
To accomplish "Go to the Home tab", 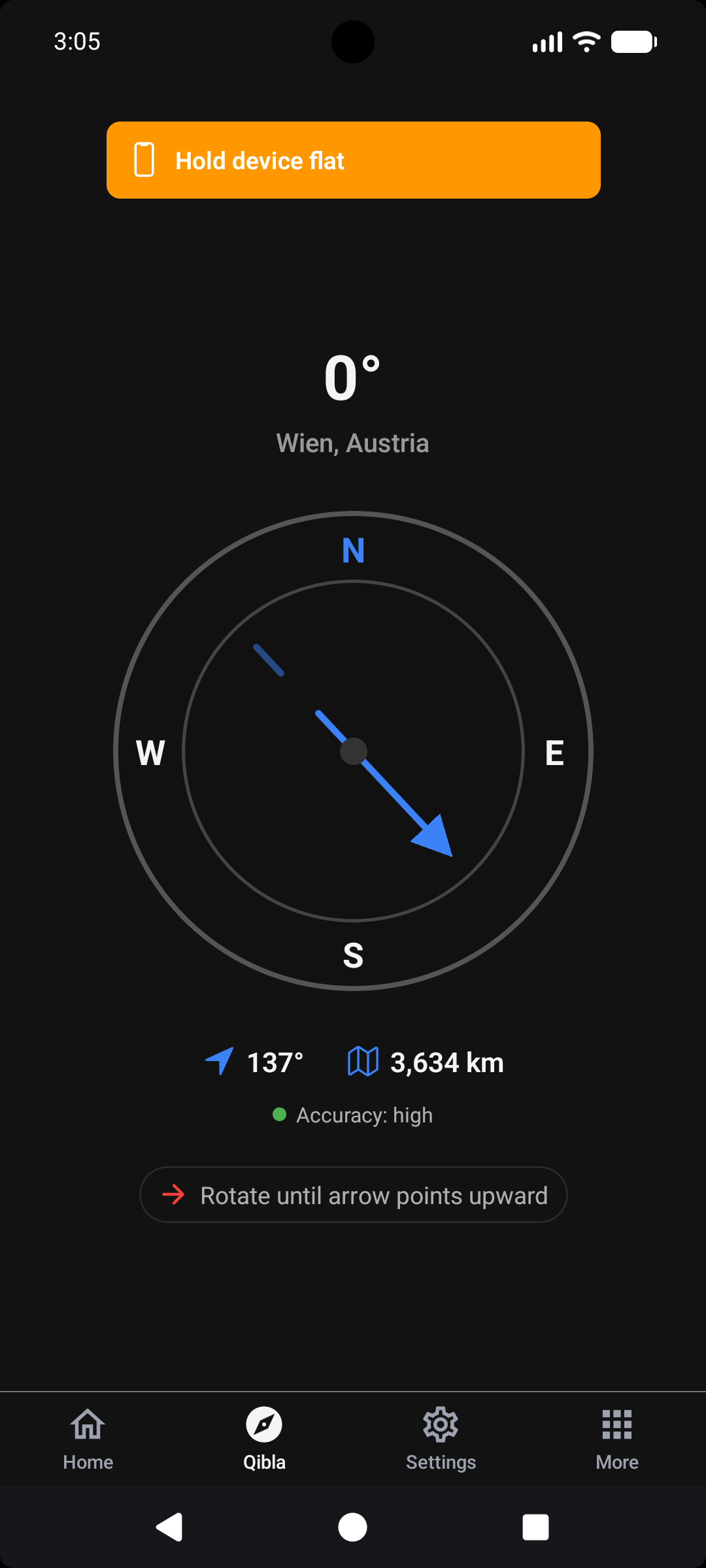I will [88, 1437].
